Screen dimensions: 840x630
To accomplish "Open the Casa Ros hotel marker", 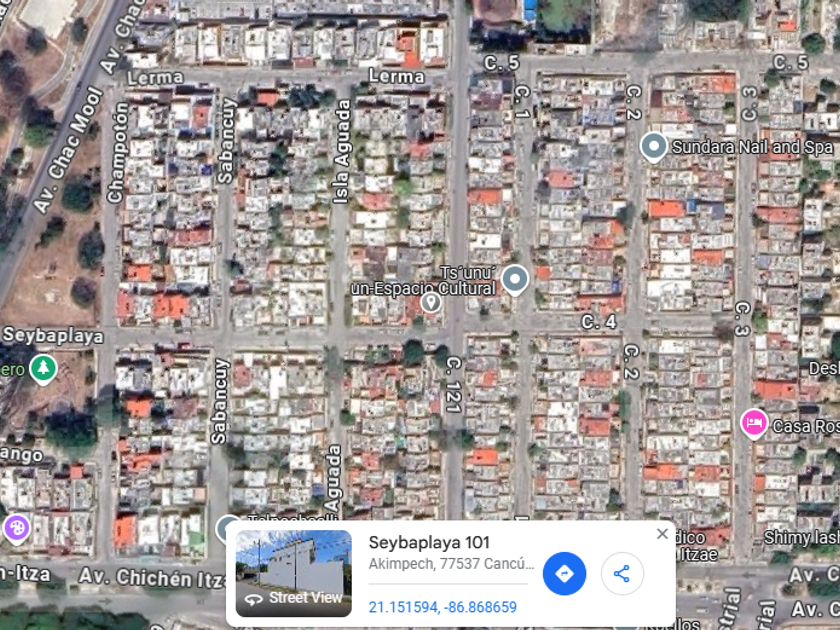I will [753, 423].
